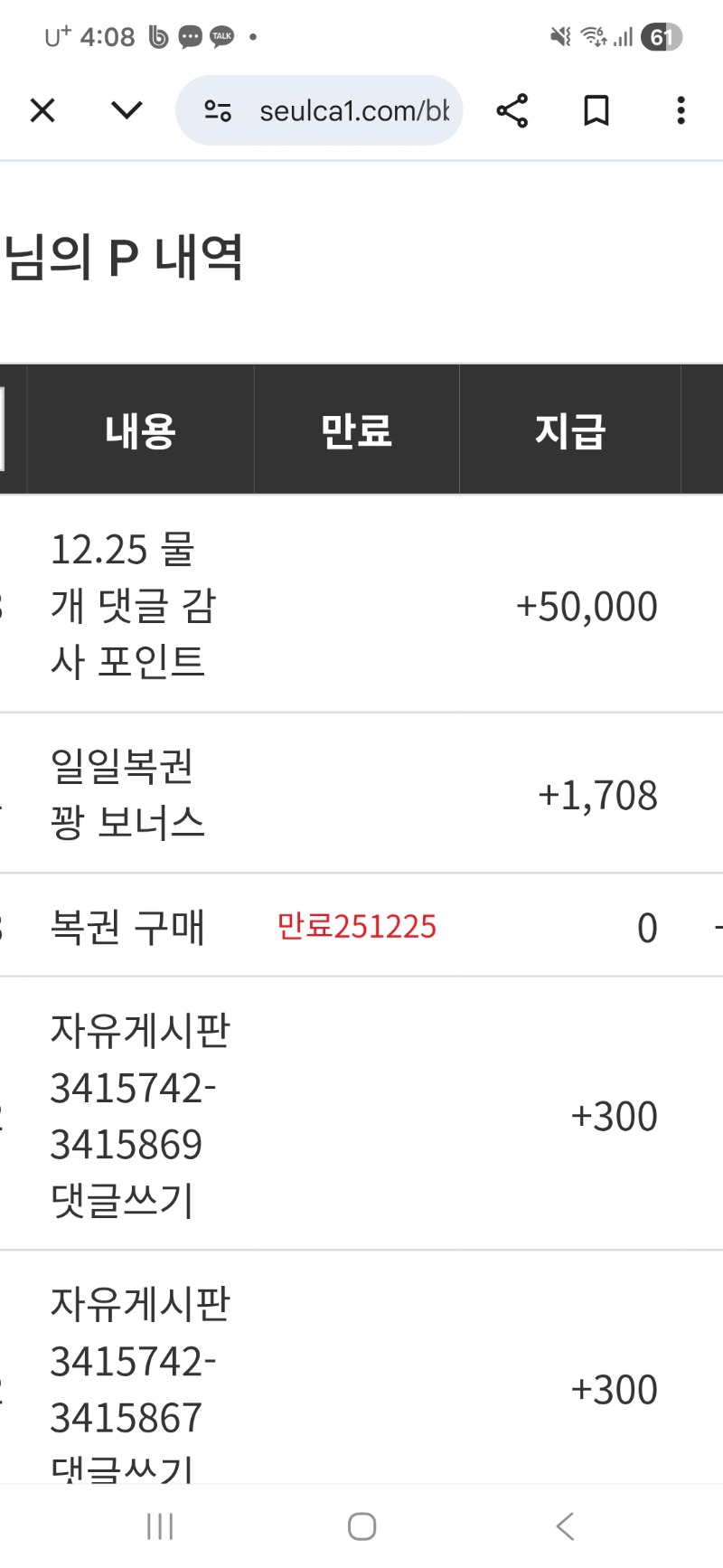
Task: Go to the home screen
Action: 361,1526
